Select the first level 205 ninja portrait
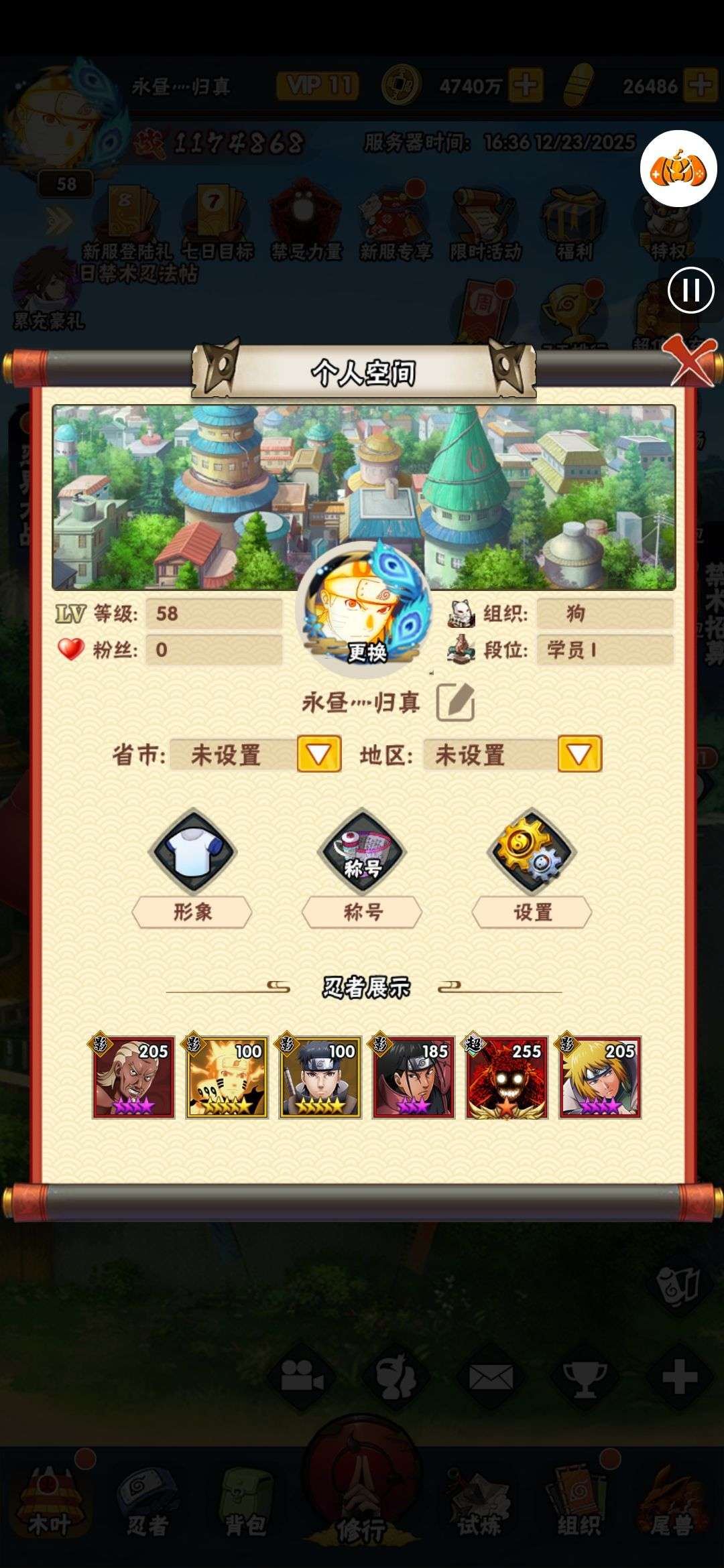 133,1077
